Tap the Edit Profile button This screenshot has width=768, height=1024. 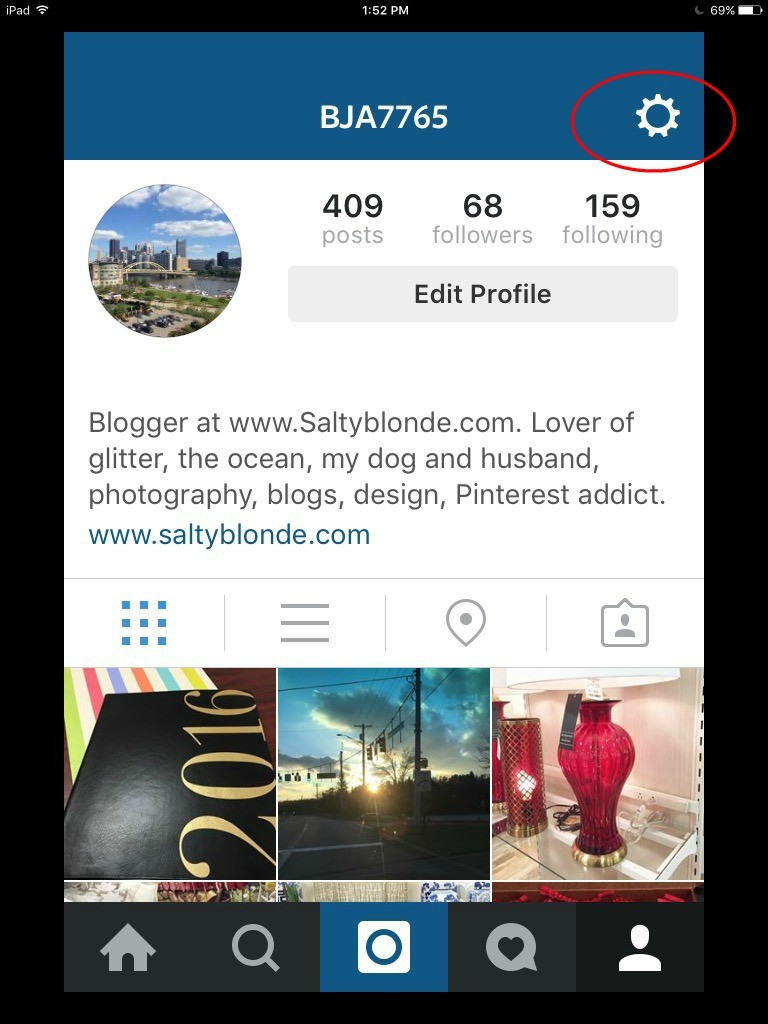[x=482, y=294]
